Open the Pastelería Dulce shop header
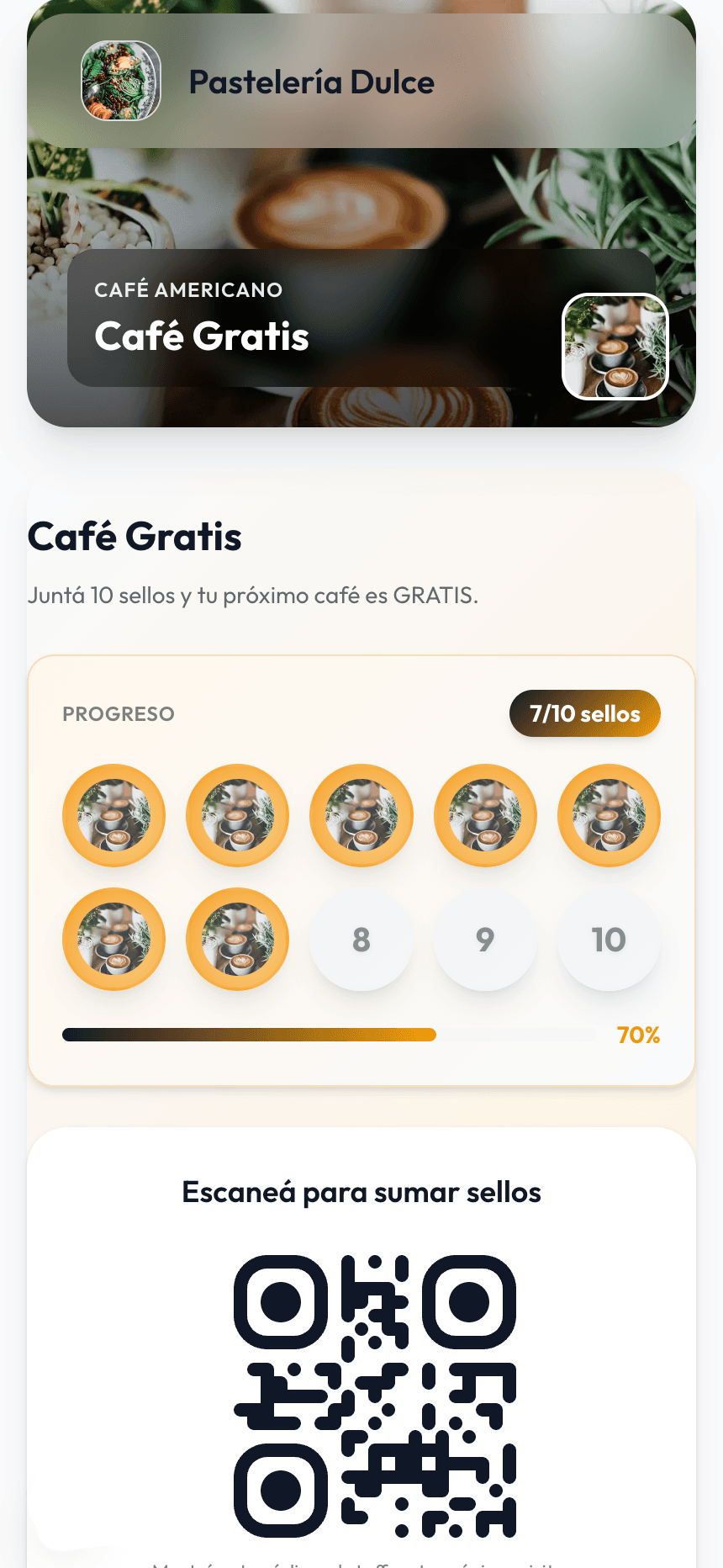The image size is (723, 1568). 311,82
